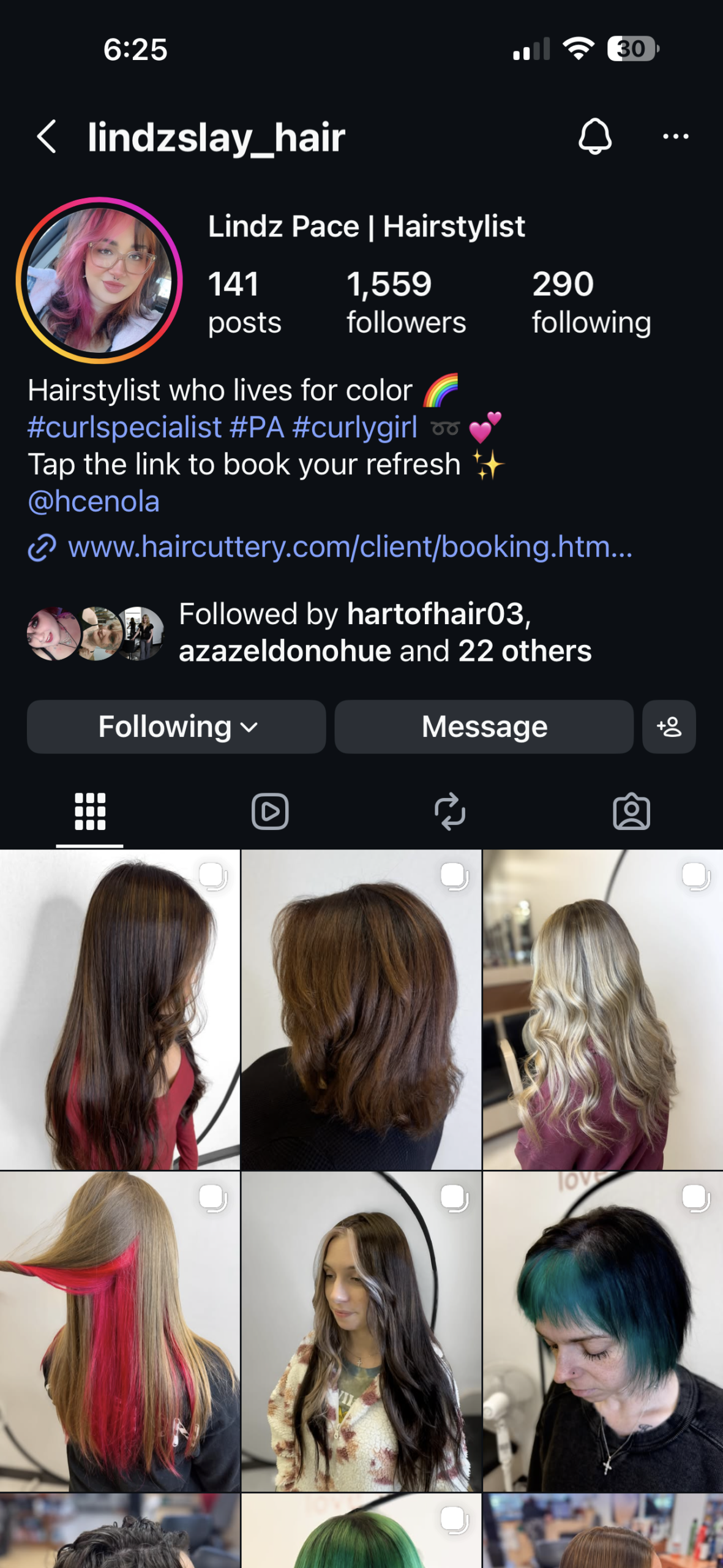Switch to the Reels tab

coord(270,812)
